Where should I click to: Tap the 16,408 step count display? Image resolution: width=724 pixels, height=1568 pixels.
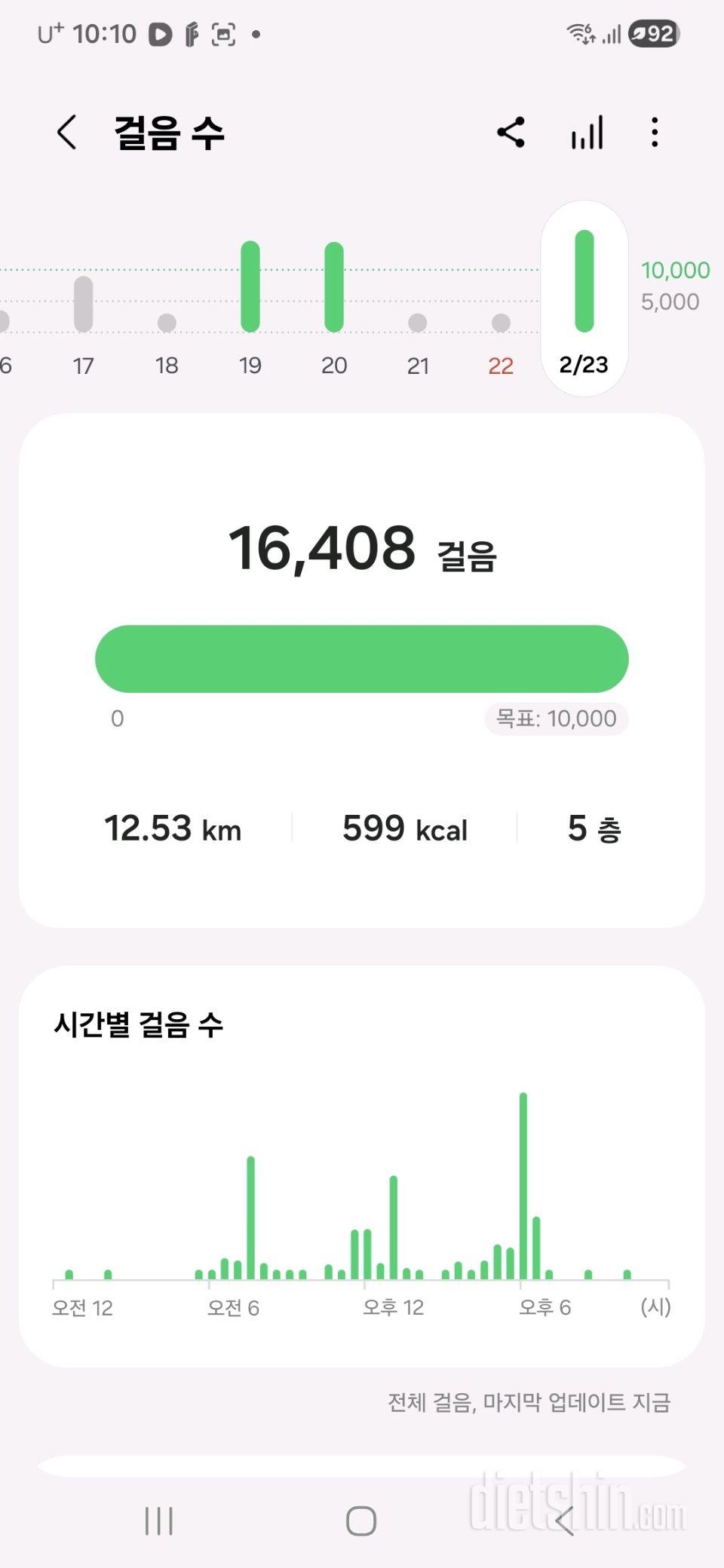(x=361, y=550)
